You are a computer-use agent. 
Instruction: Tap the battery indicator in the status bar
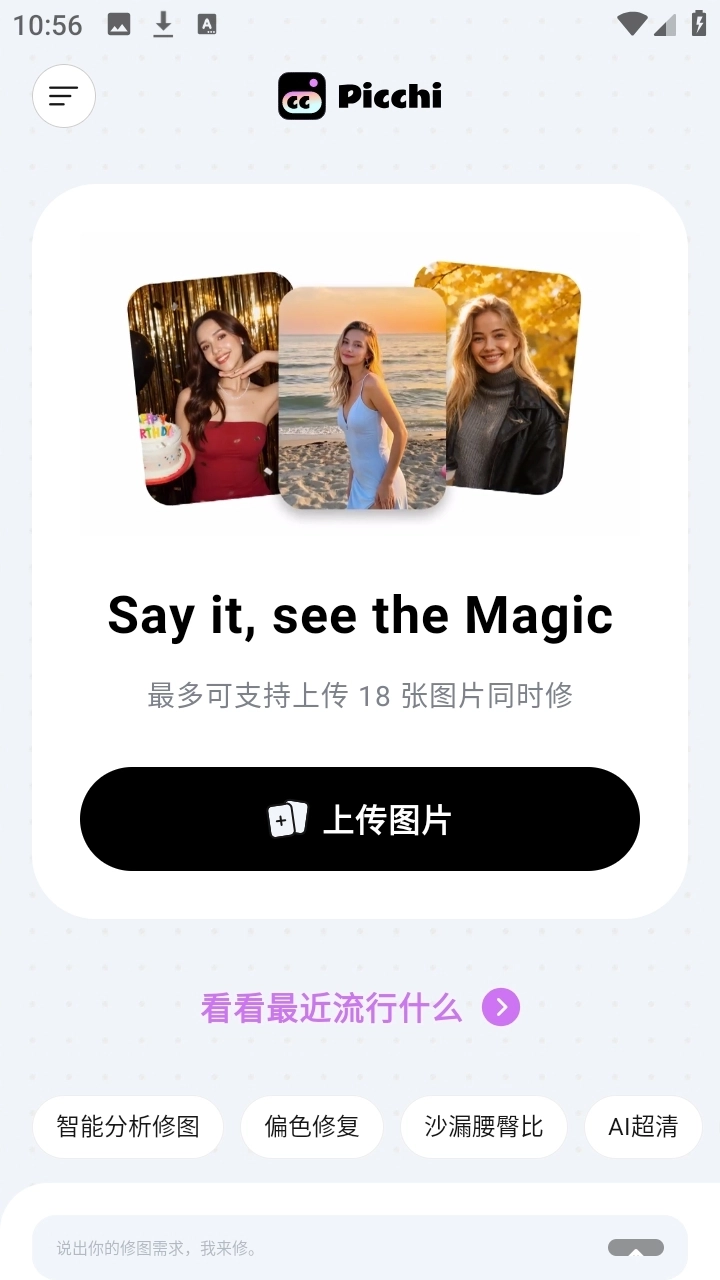pos(698,24)
